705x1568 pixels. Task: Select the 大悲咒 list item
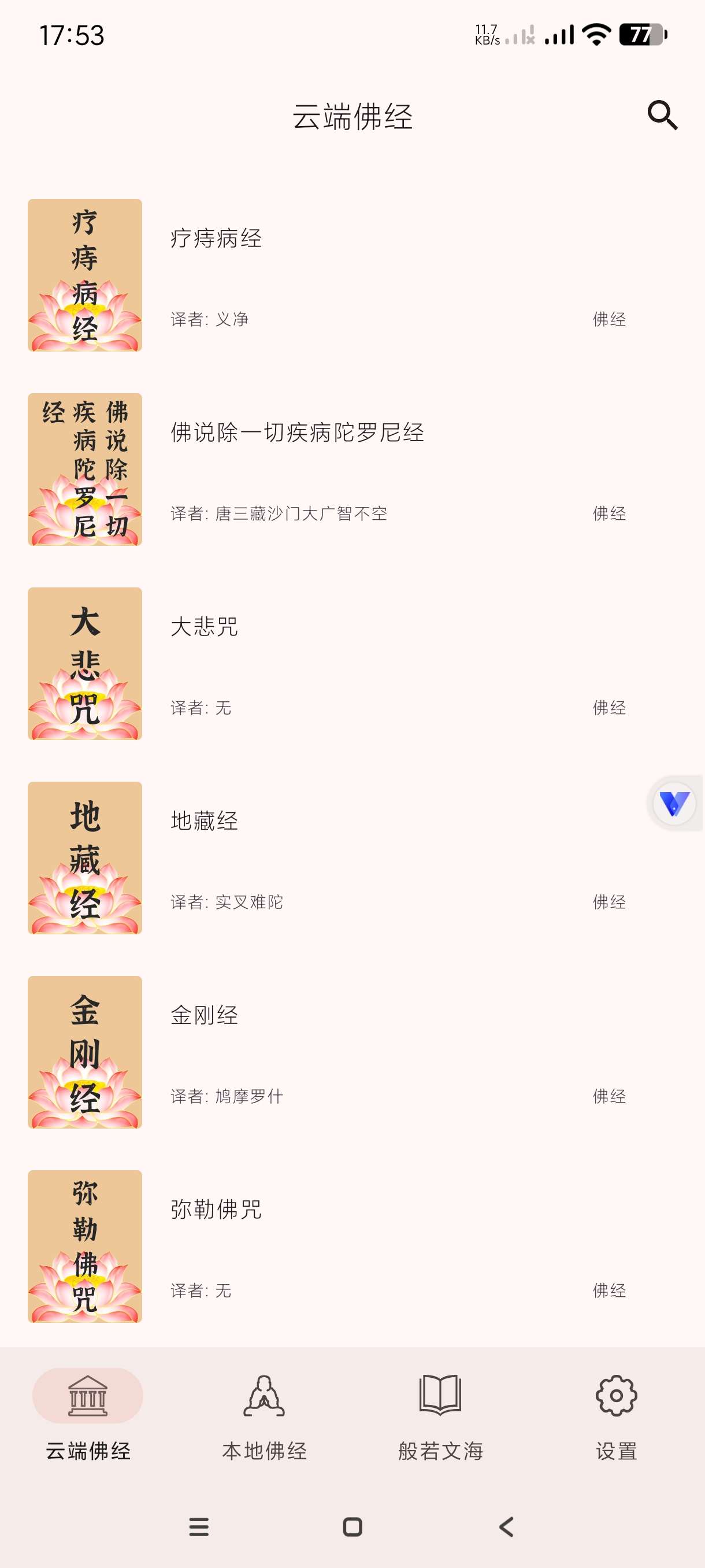point(352,664)
